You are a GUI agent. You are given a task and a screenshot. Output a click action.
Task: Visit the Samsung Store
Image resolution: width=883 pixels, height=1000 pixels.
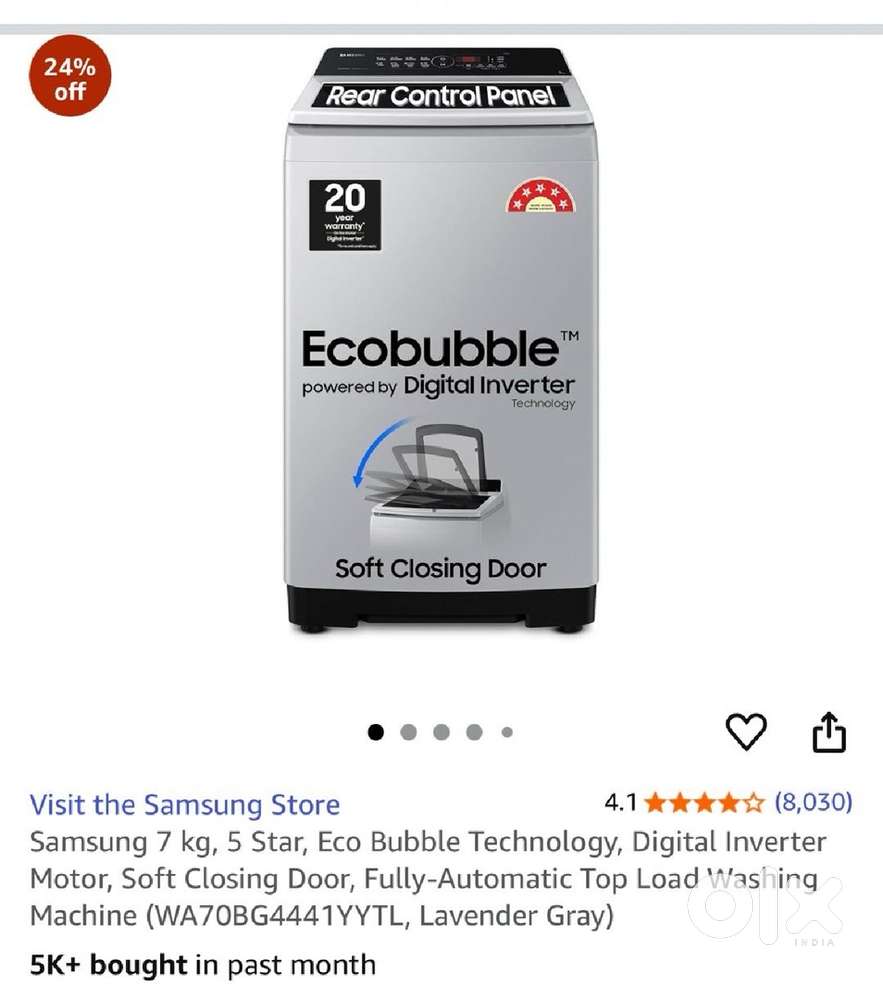[185, 805]
